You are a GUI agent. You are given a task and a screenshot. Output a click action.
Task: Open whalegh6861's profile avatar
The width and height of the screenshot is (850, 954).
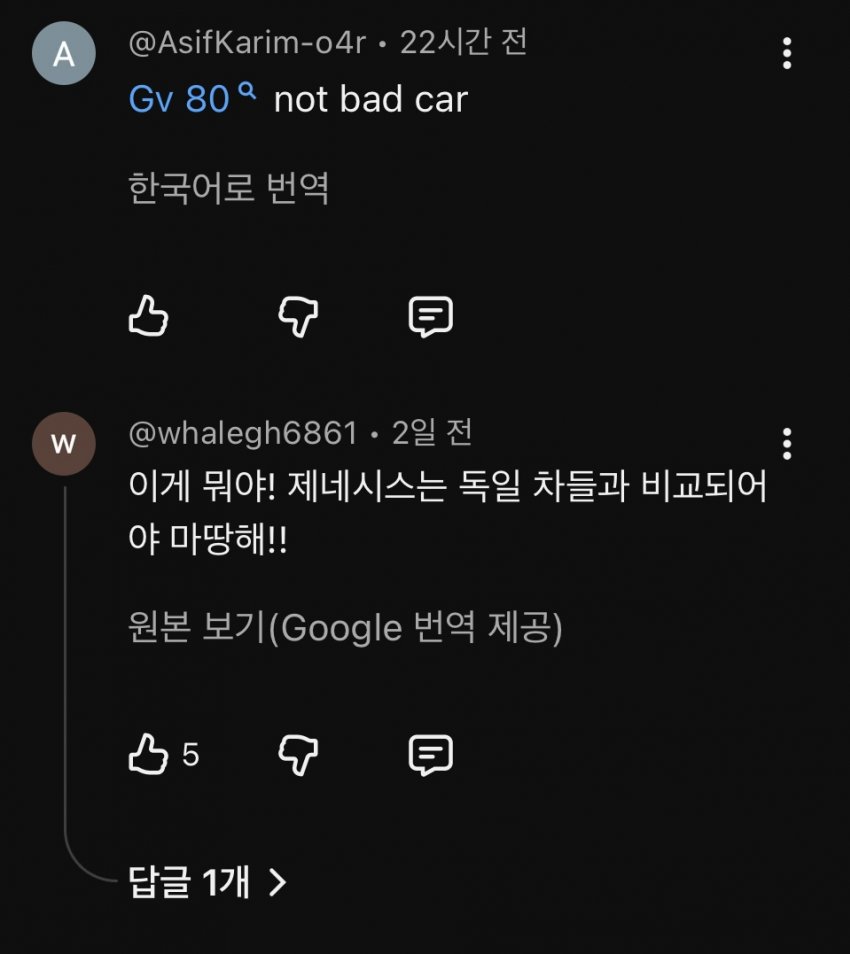click(x=63, y=444)
